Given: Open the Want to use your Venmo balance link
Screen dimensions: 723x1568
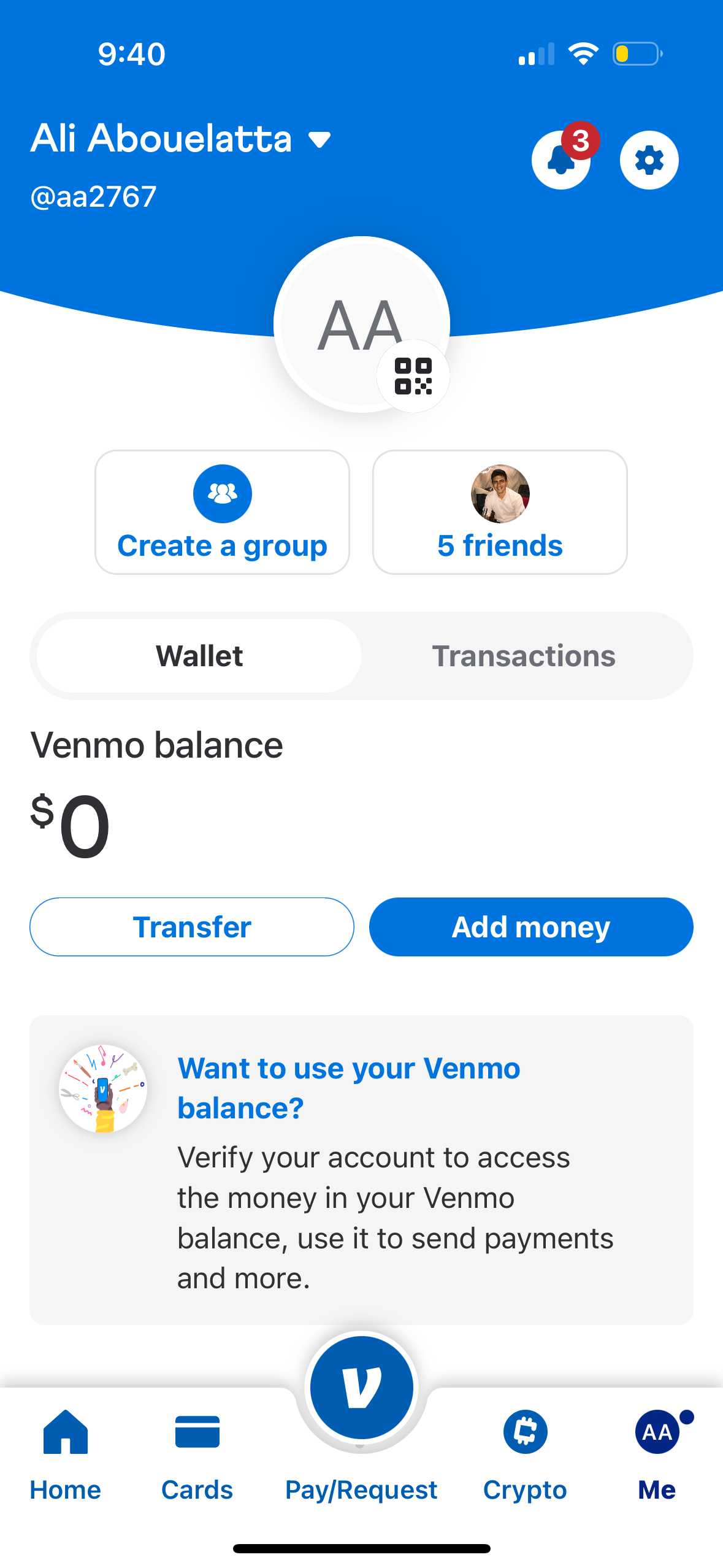Looking at the screenshot, I should (348, 1088).
